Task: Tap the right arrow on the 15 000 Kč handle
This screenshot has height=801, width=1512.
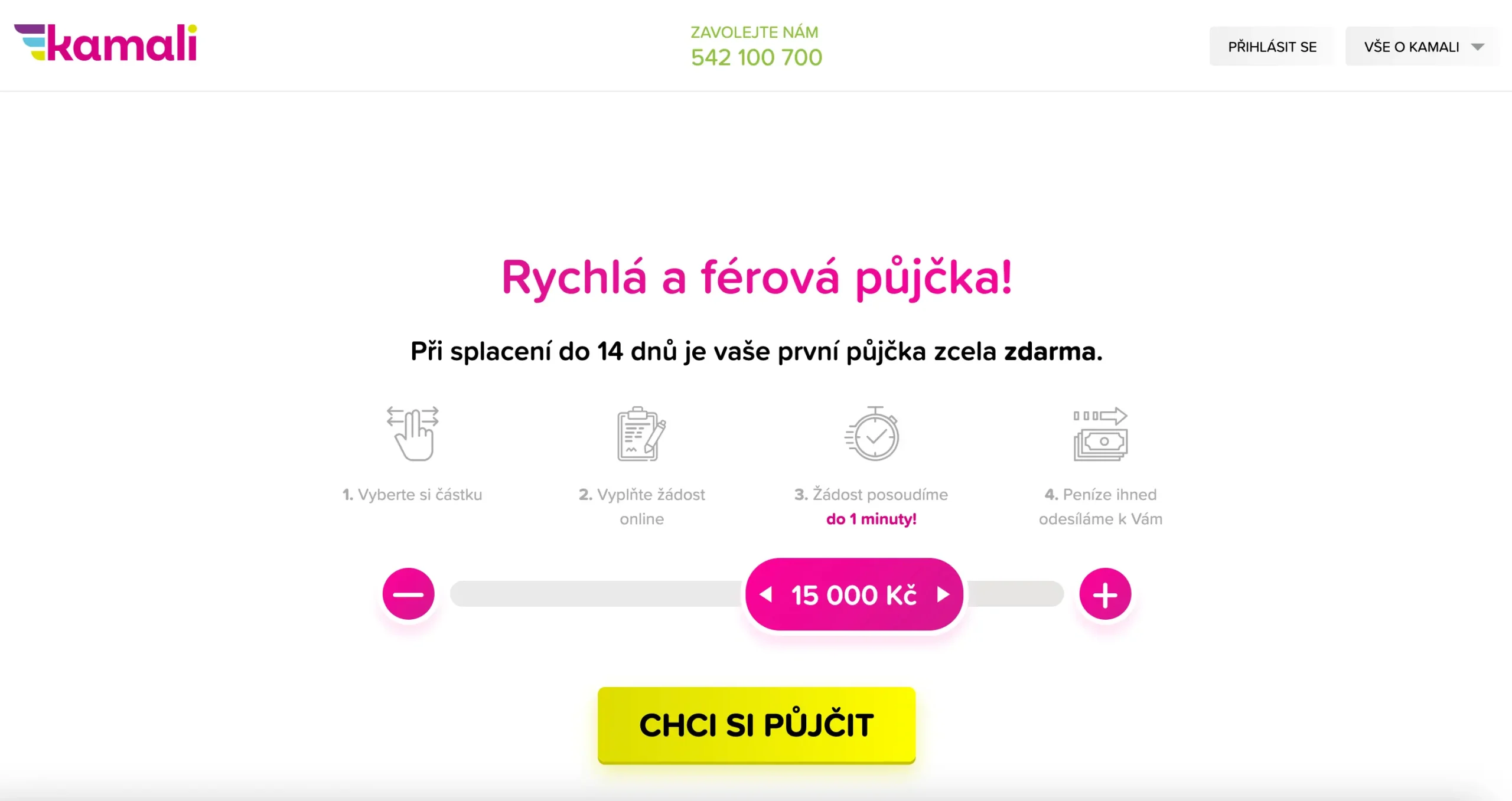Action: point(943,594)
